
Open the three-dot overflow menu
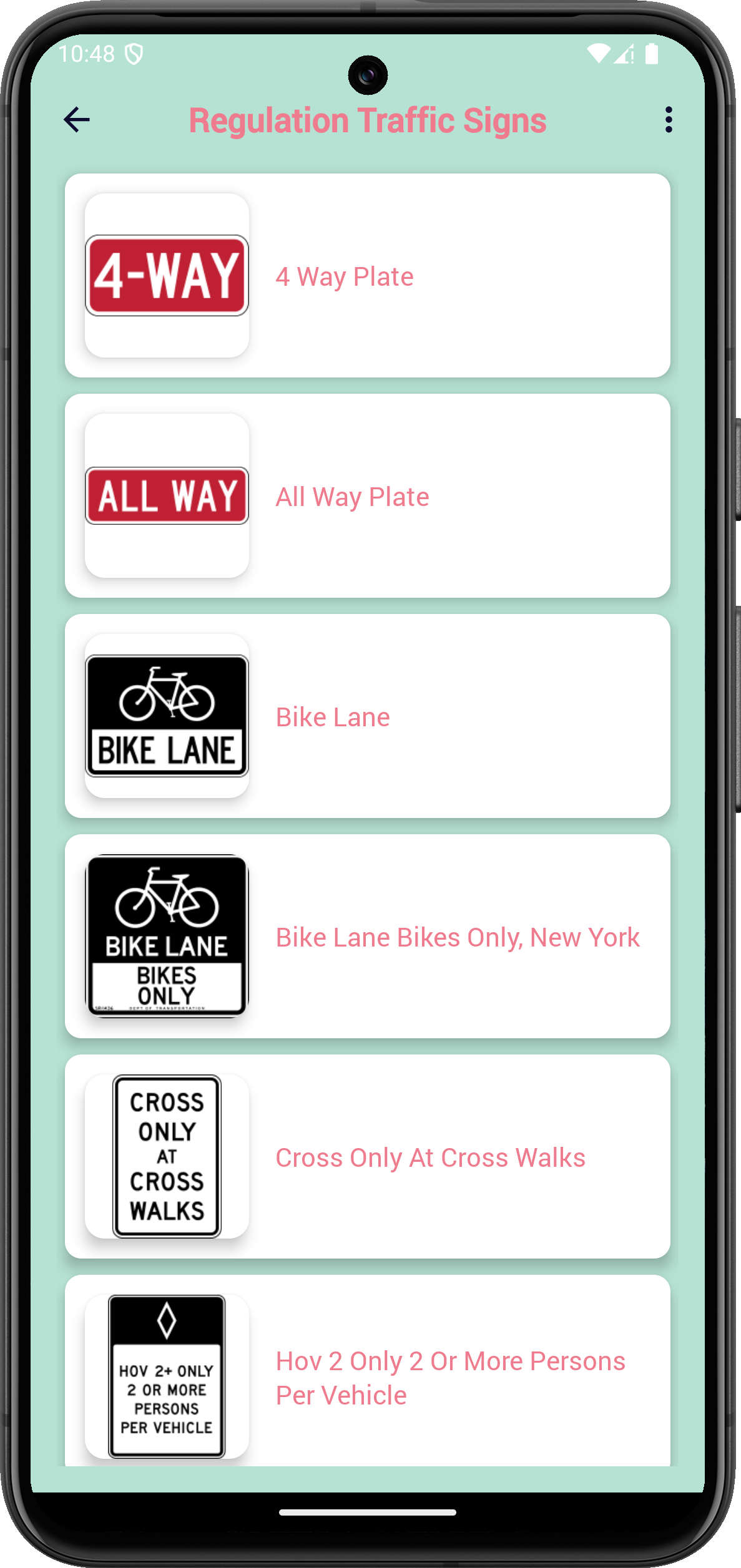(x=669, y=120)
